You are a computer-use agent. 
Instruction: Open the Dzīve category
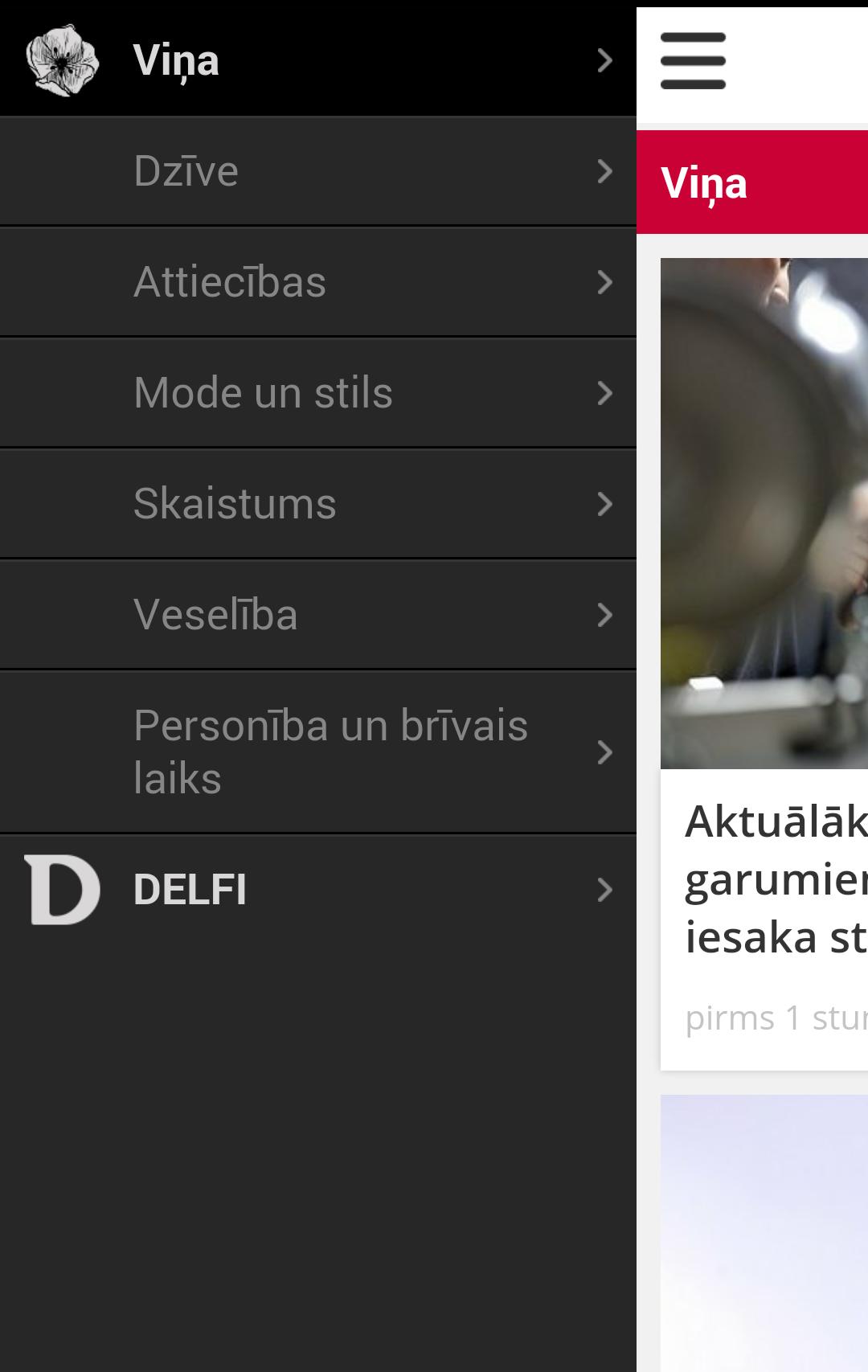click(317, 171)
